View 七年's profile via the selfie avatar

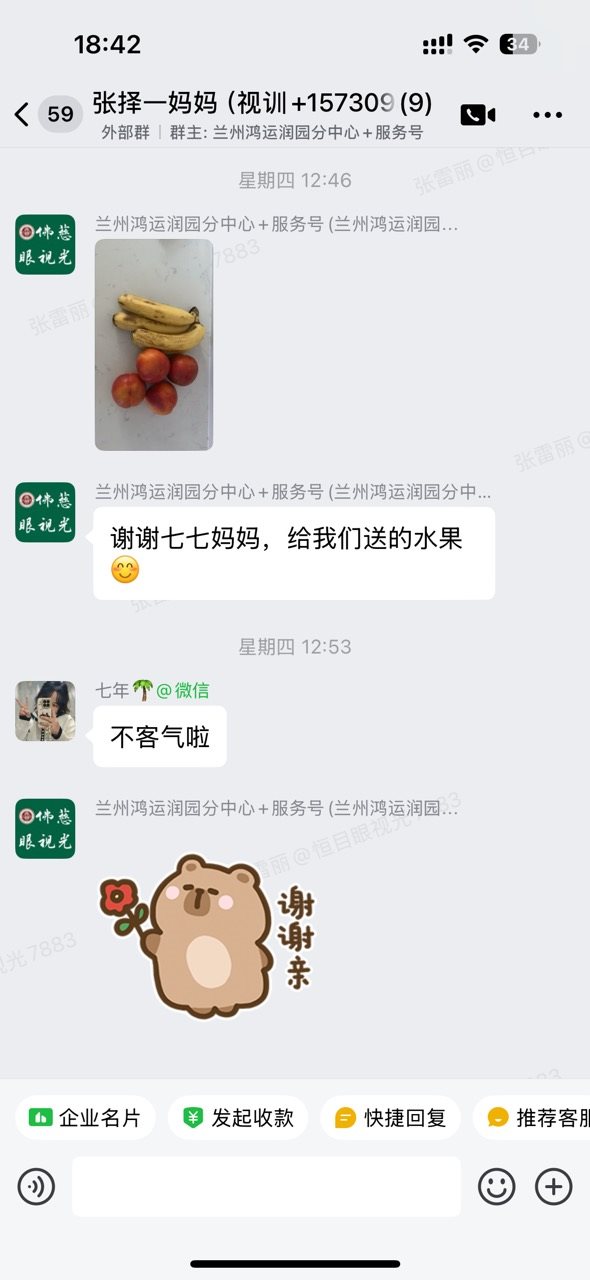pyautogui.click(x=45, y=711)
